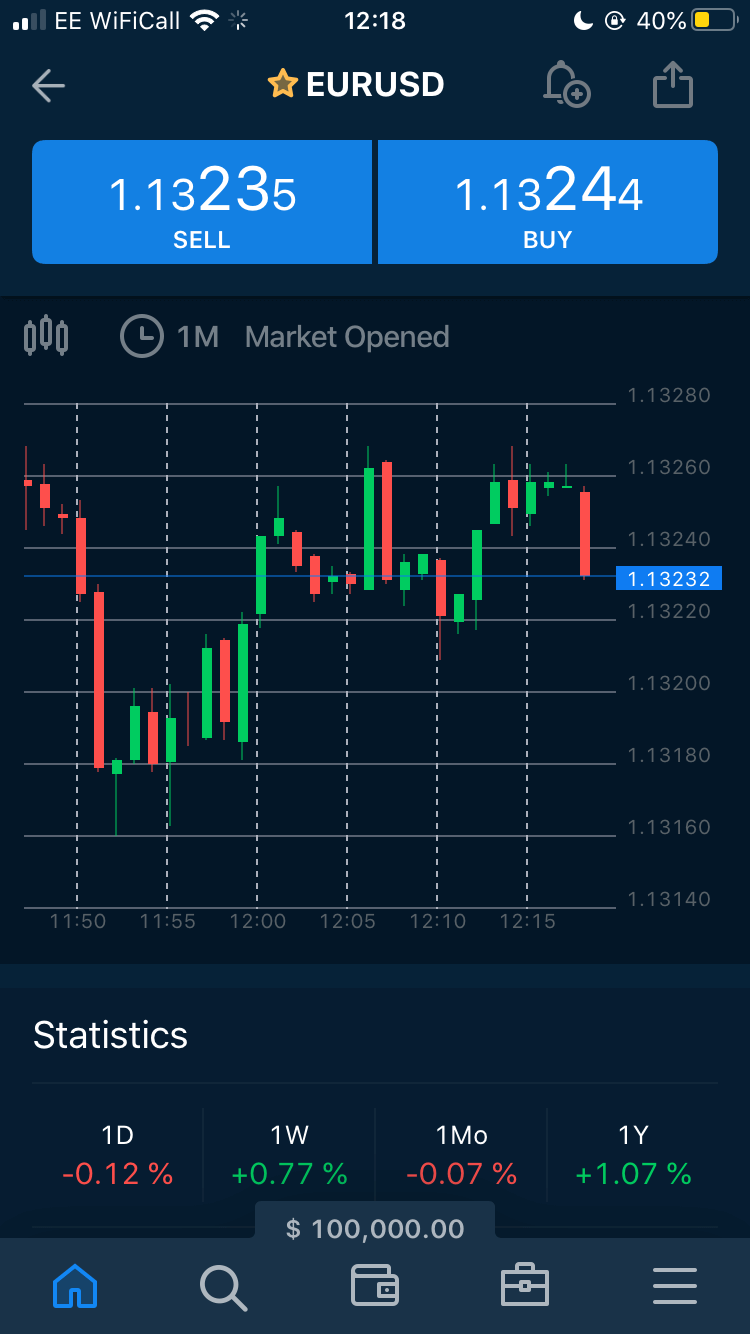View the 1W statistic +0.77%

point(289,1172)
